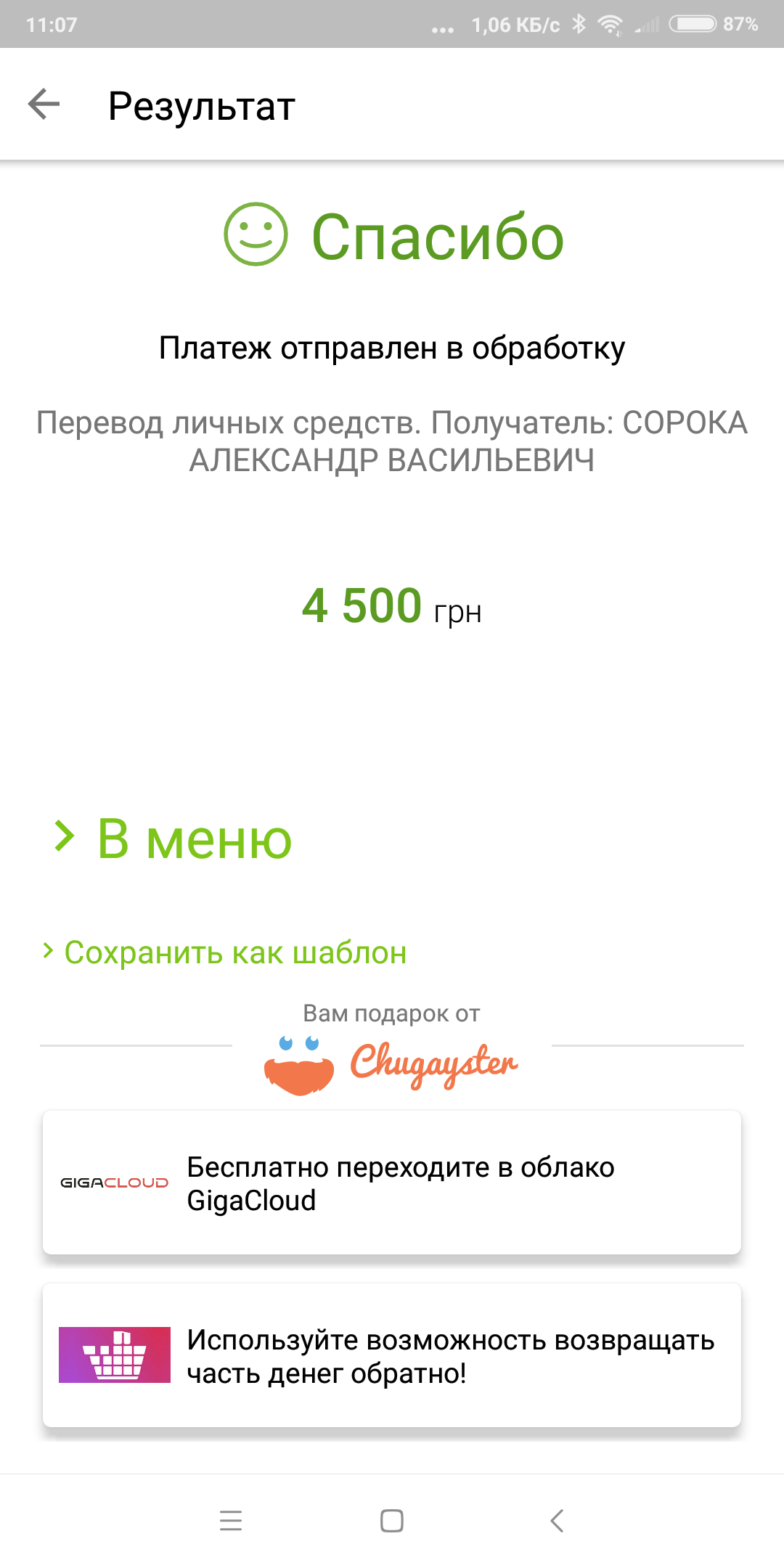
Task: Select 'Сохранить как шаблон'
Action: (225, 952)
